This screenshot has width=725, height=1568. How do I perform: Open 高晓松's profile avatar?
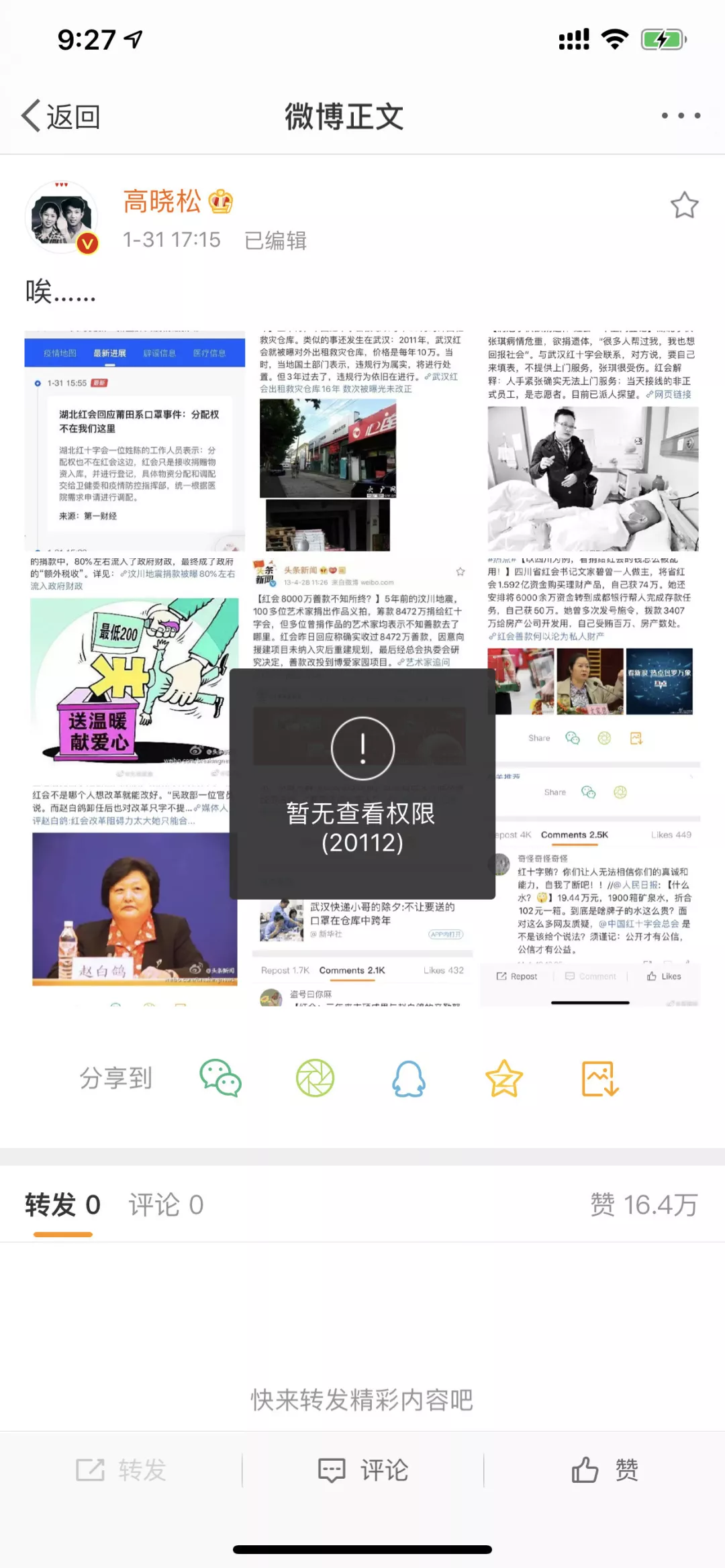[62, 217]
